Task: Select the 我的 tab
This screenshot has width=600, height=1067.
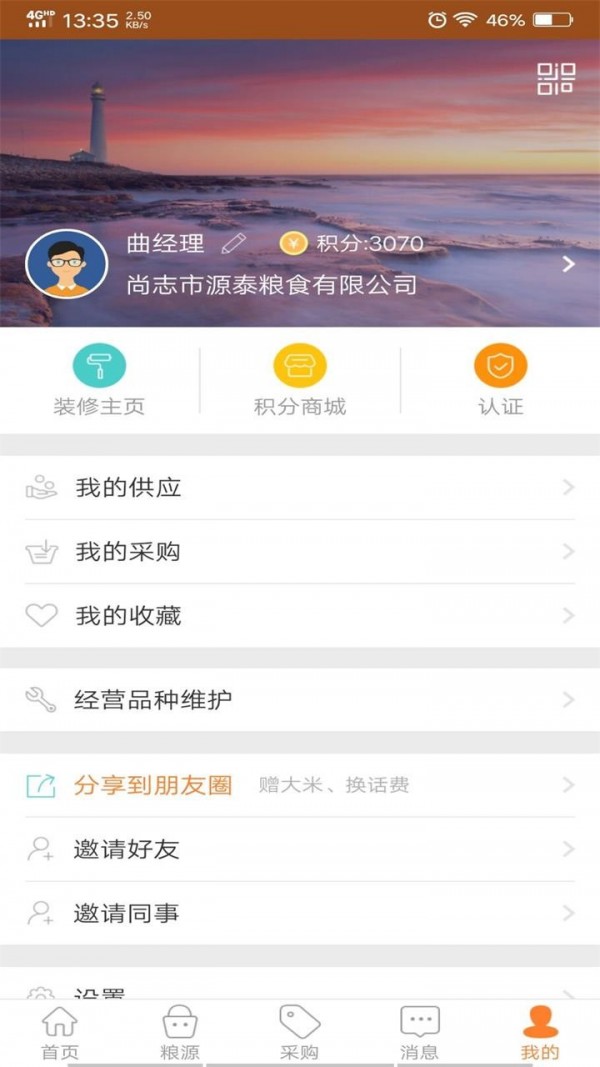Action: coord(540,1033)
